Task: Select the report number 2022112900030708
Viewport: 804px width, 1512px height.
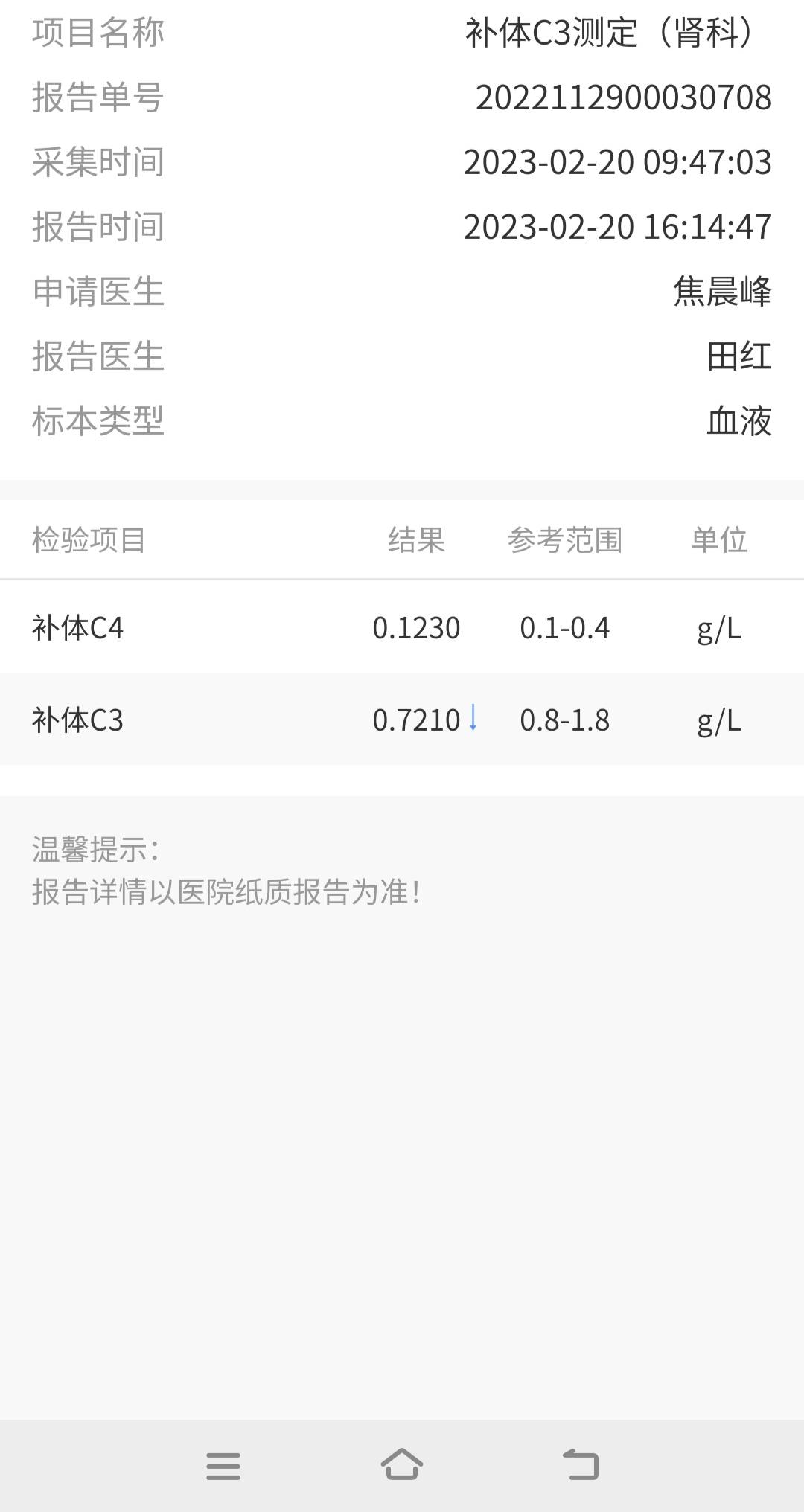Action: pyautogui.click(x=624, y=97)
